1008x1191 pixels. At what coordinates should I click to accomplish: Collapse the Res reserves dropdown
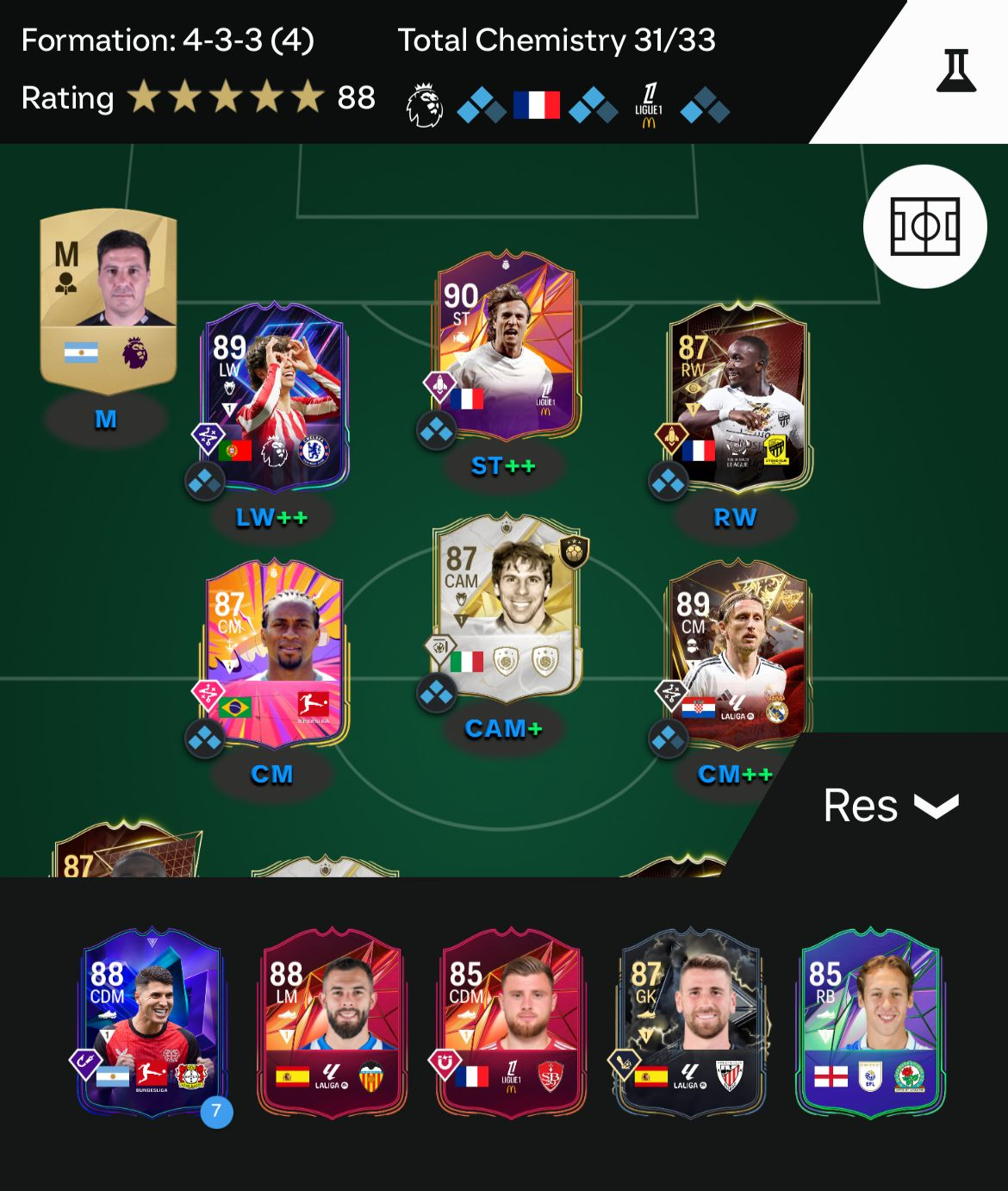pyautogui.click(x=891, y=807)
